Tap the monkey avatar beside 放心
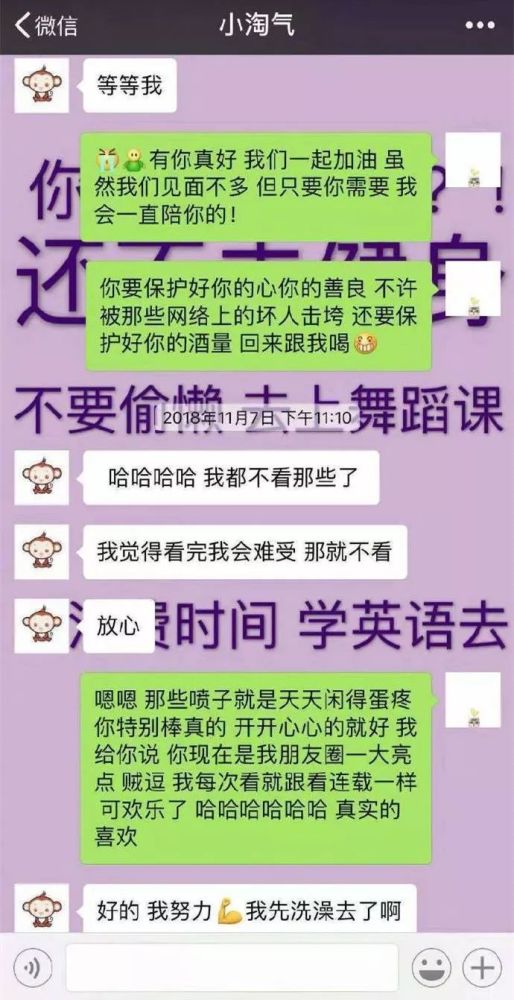514x1000 pixels. click(x=41, y=626)
